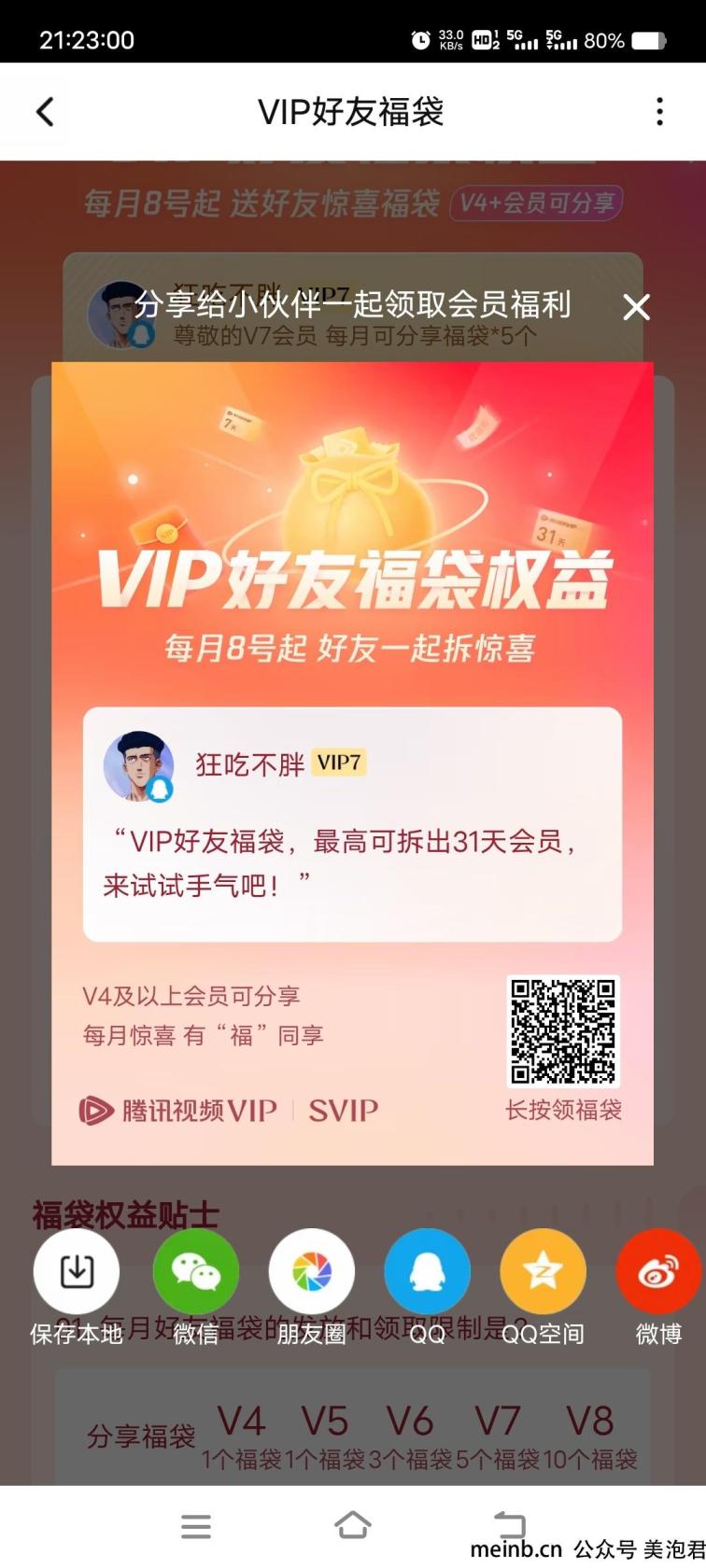The width and height of the screenshot is (706, 1568).
Task: Close the share dialog
Action: pos(636,307)
